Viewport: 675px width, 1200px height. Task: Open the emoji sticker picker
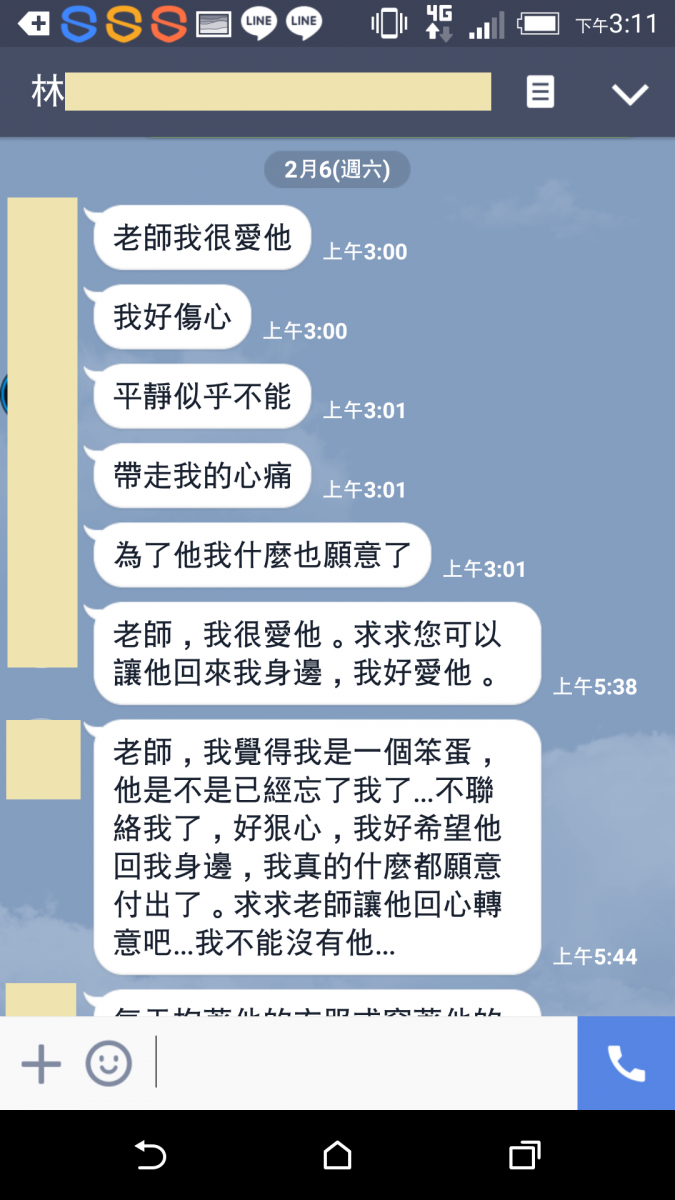coord(108,1063)
